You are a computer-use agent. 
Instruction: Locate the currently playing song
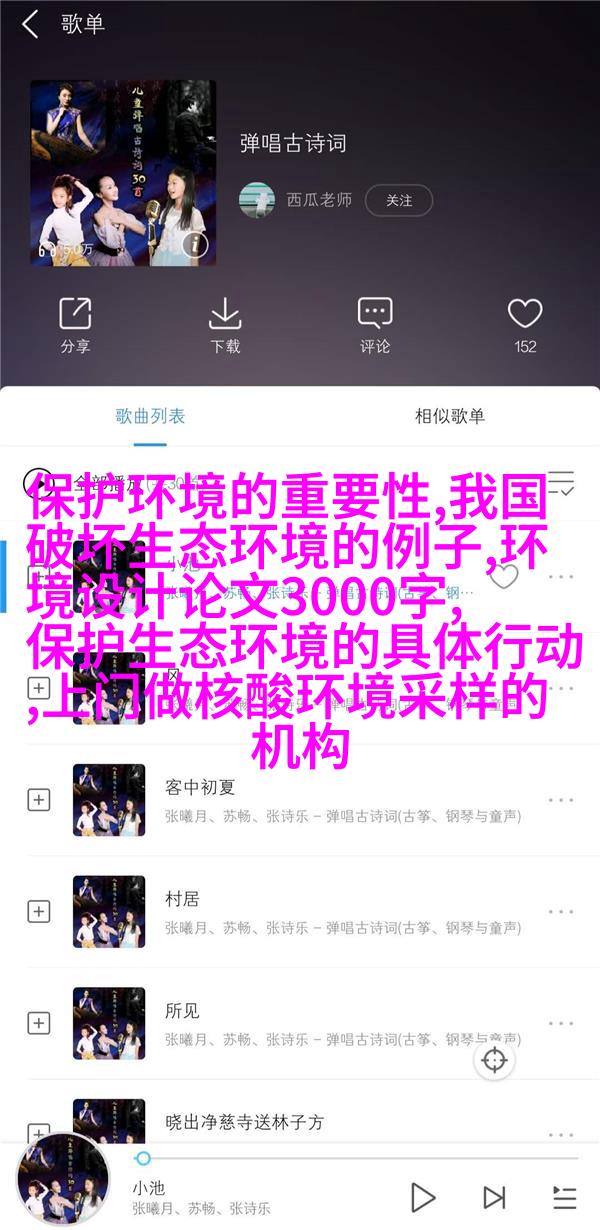coord(495,1060)
